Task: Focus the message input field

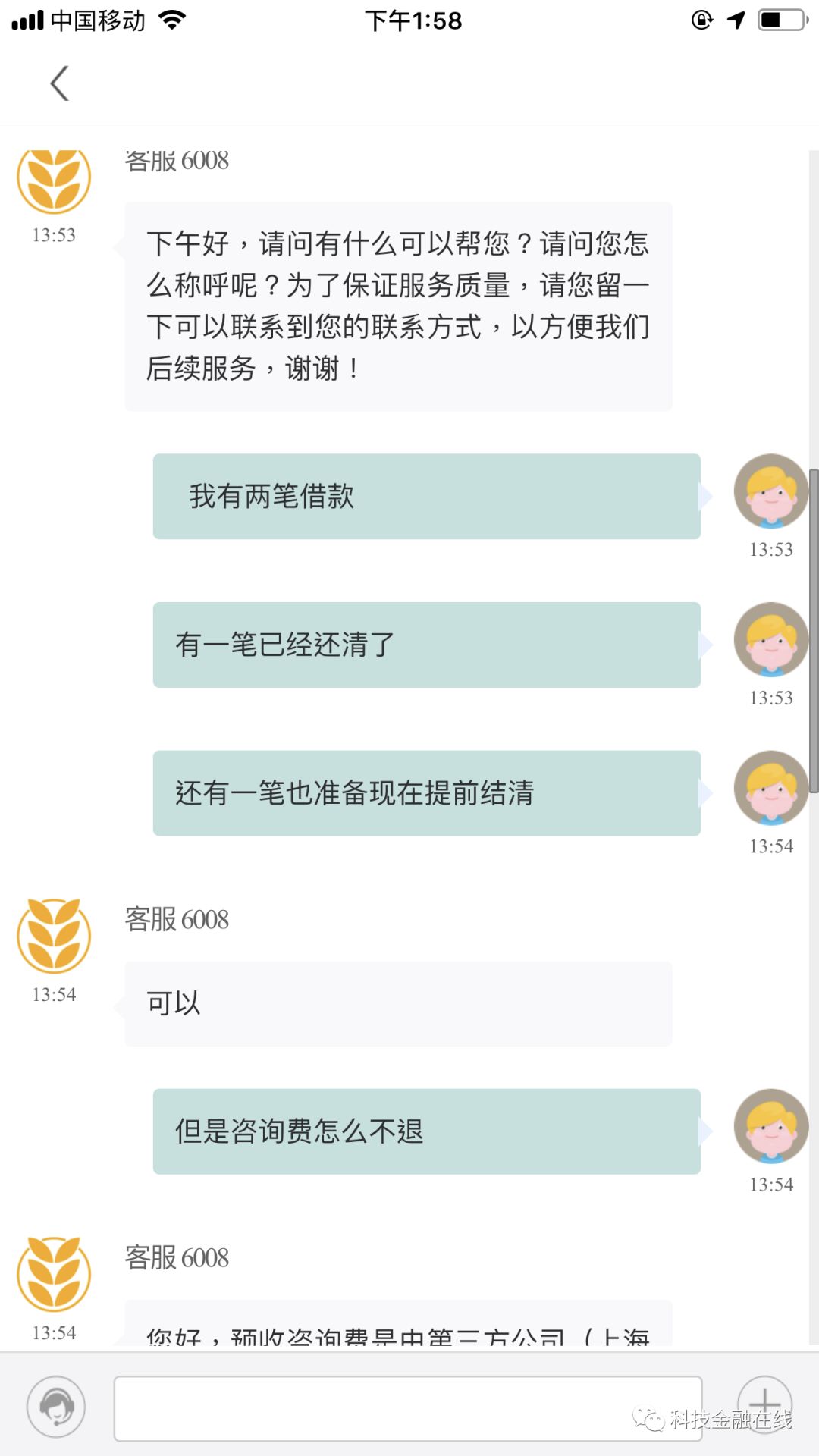Action: 407,1408
